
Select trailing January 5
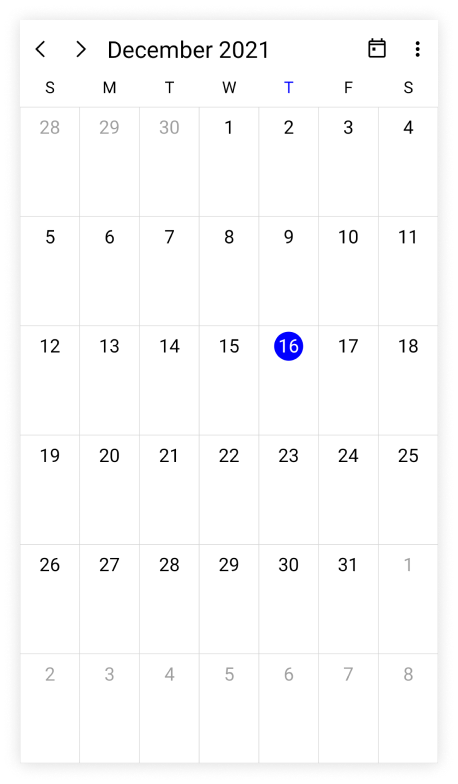(229, 674)
